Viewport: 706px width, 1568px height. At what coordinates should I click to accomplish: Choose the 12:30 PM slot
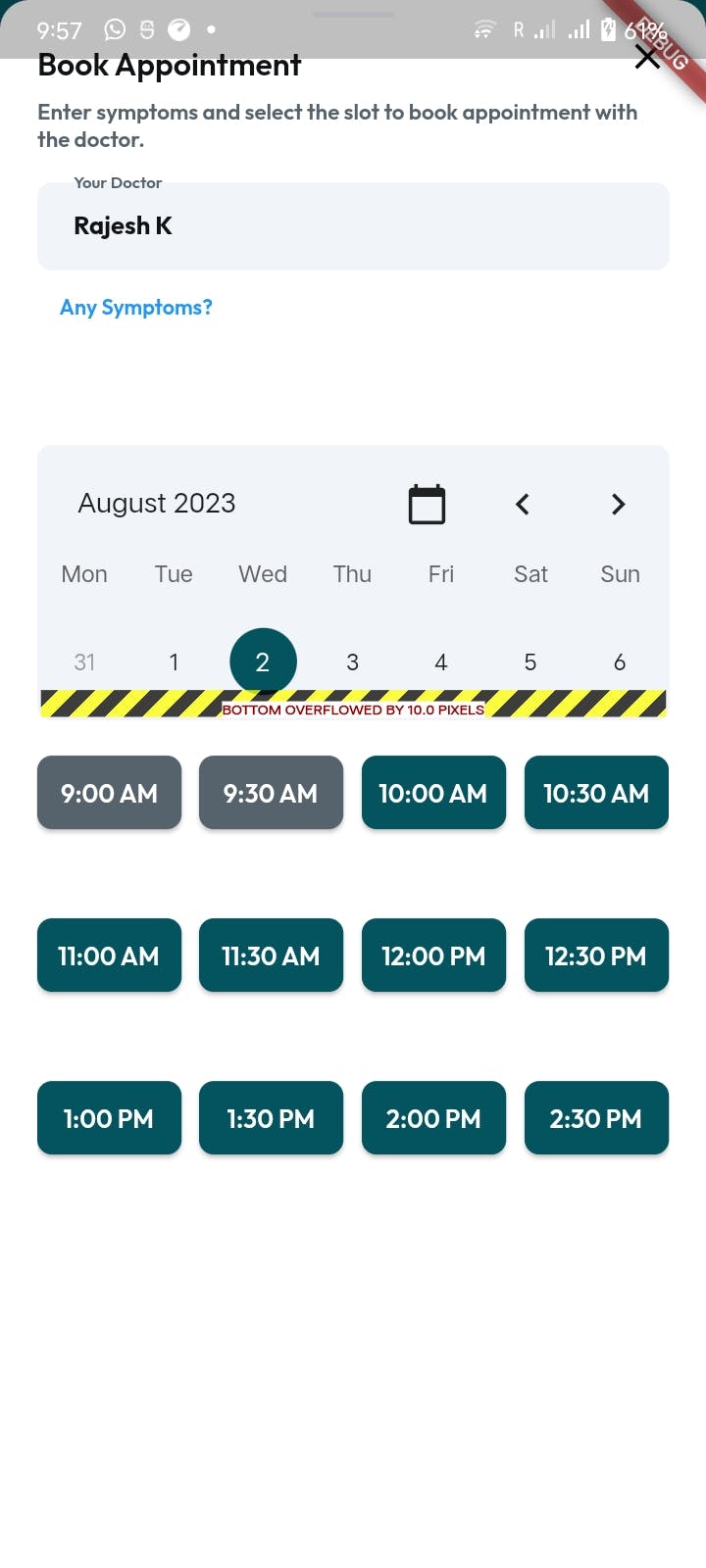(x=596, y=955)
